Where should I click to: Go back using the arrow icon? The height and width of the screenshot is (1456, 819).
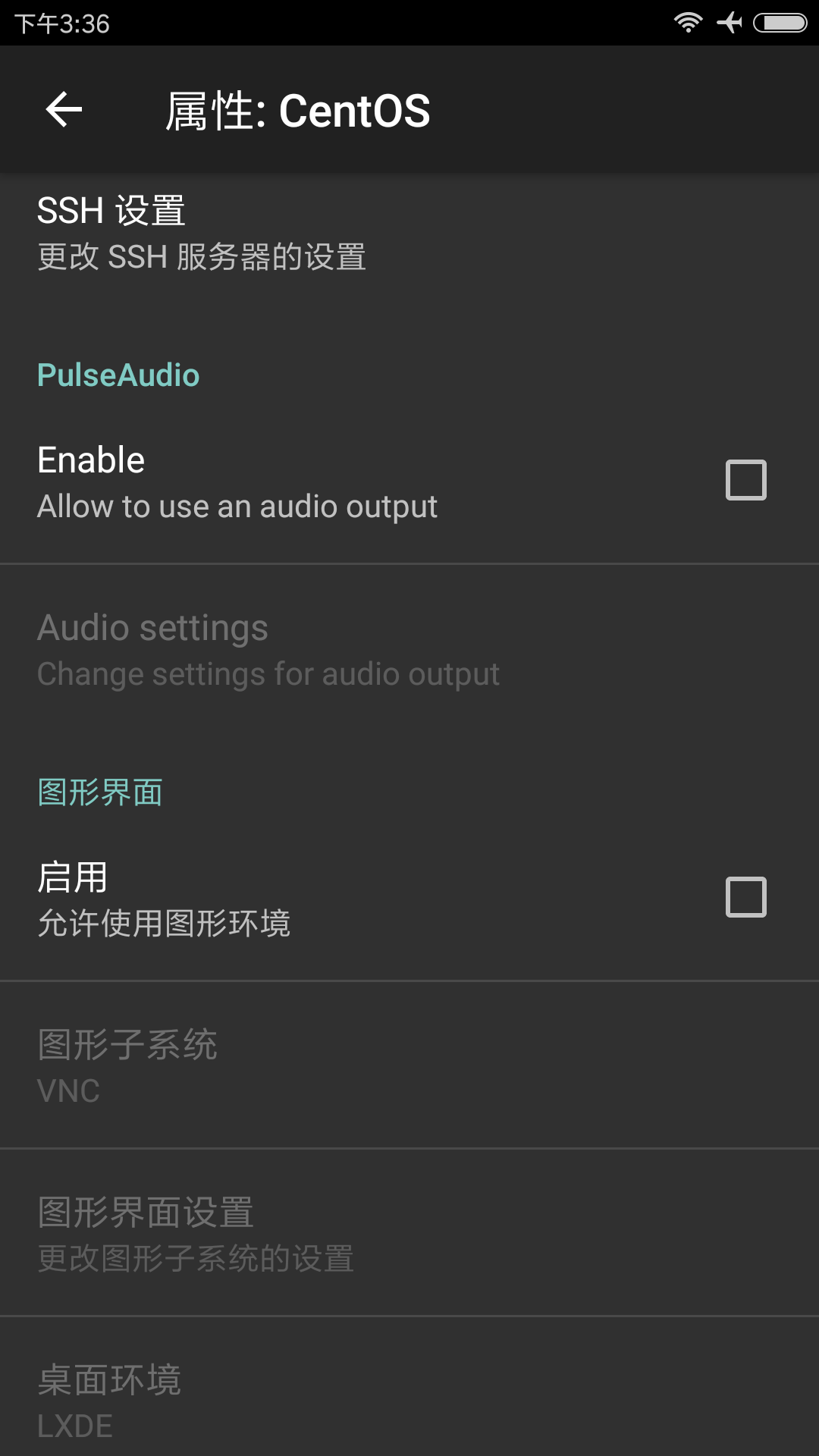click(x=64, y=110)
